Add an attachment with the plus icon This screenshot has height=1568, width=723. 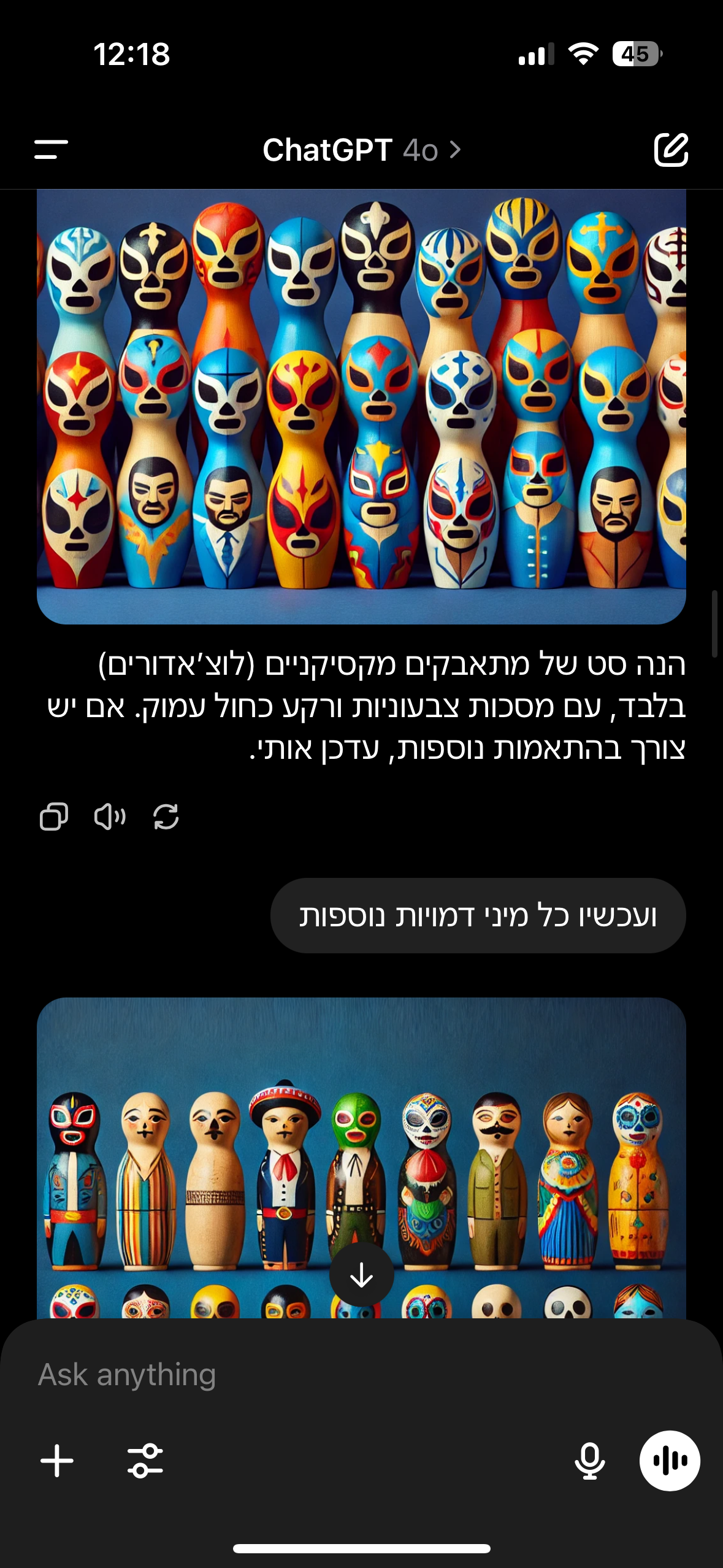(57, 1461)
